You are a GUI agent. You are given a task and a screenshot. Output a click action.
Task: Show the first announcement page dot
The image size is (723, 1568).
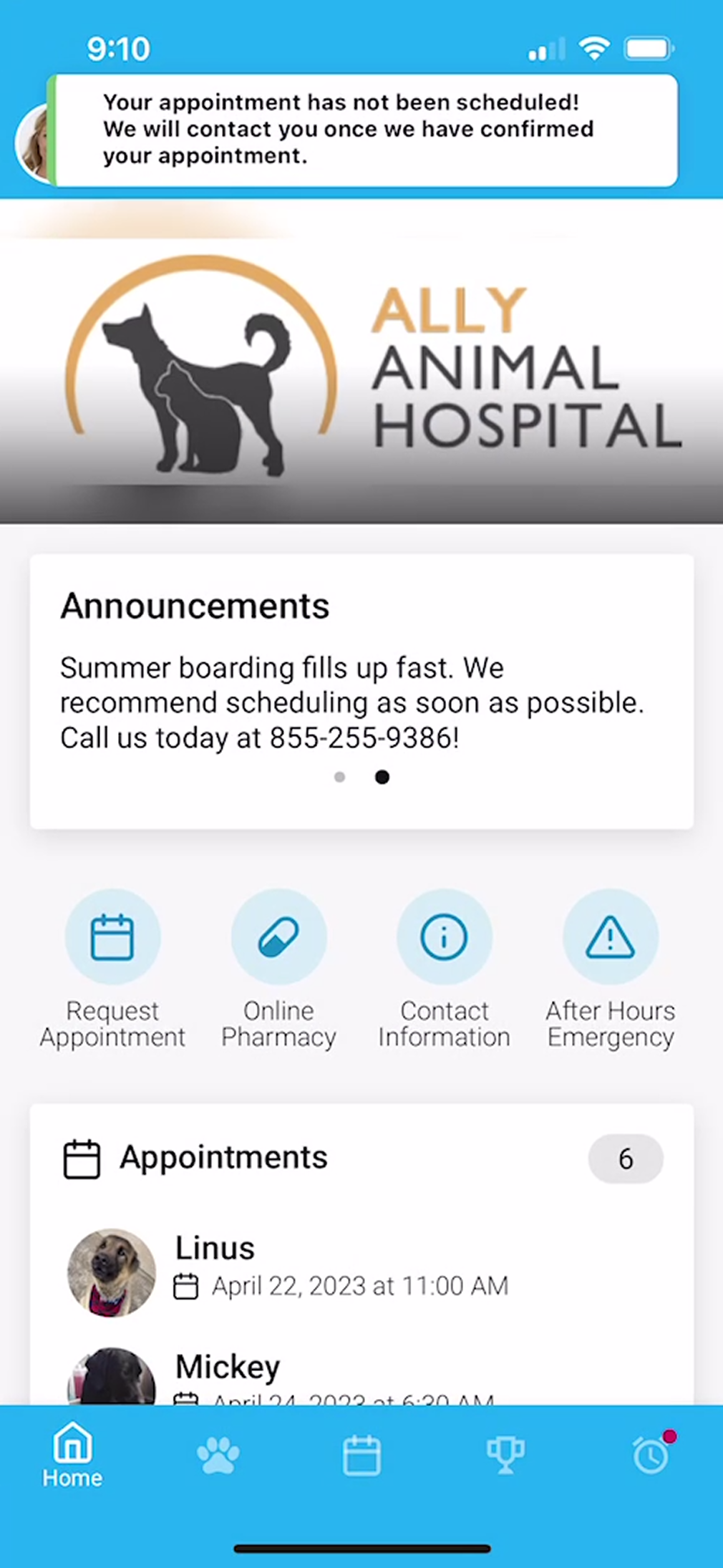[340, 777]
